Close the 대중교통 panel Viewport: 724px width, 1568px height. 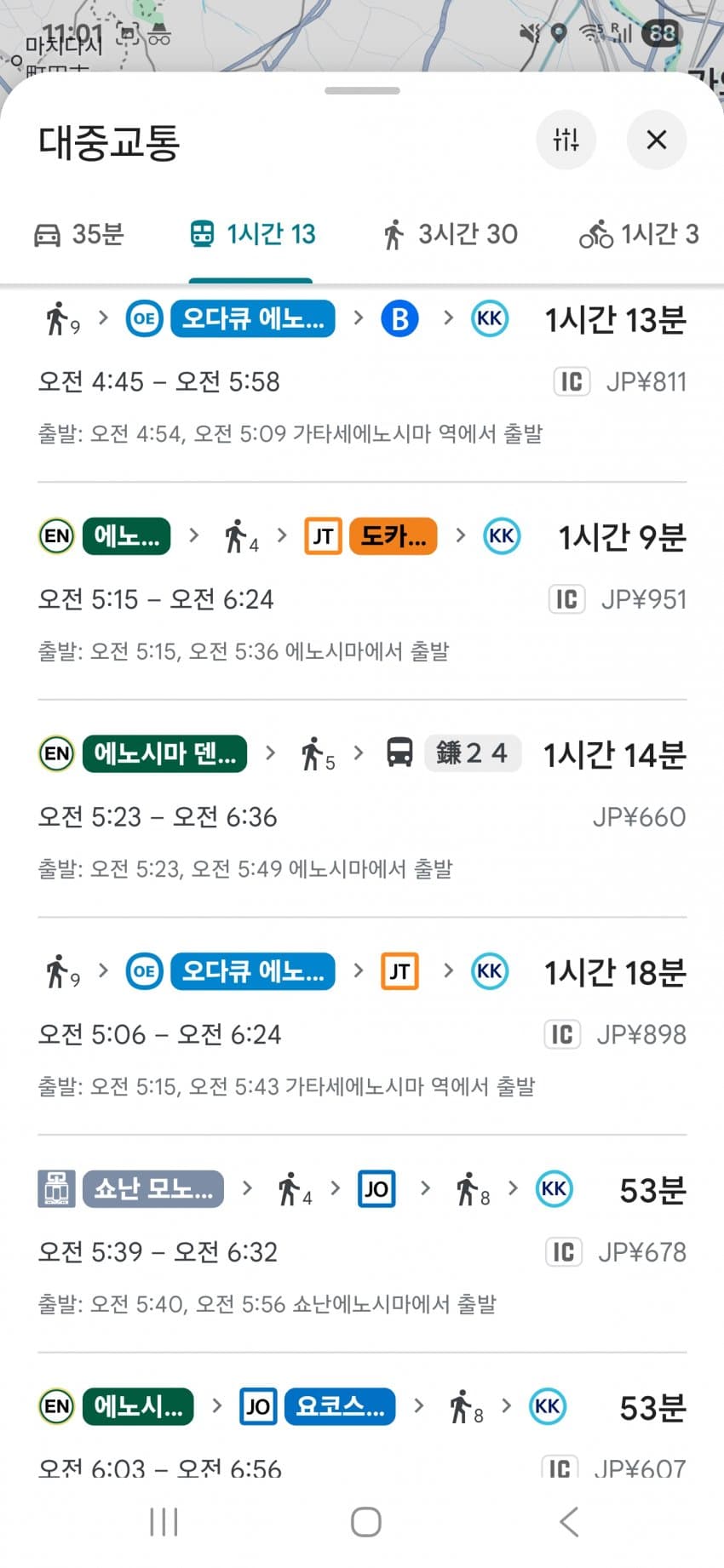tap(656, 140)
